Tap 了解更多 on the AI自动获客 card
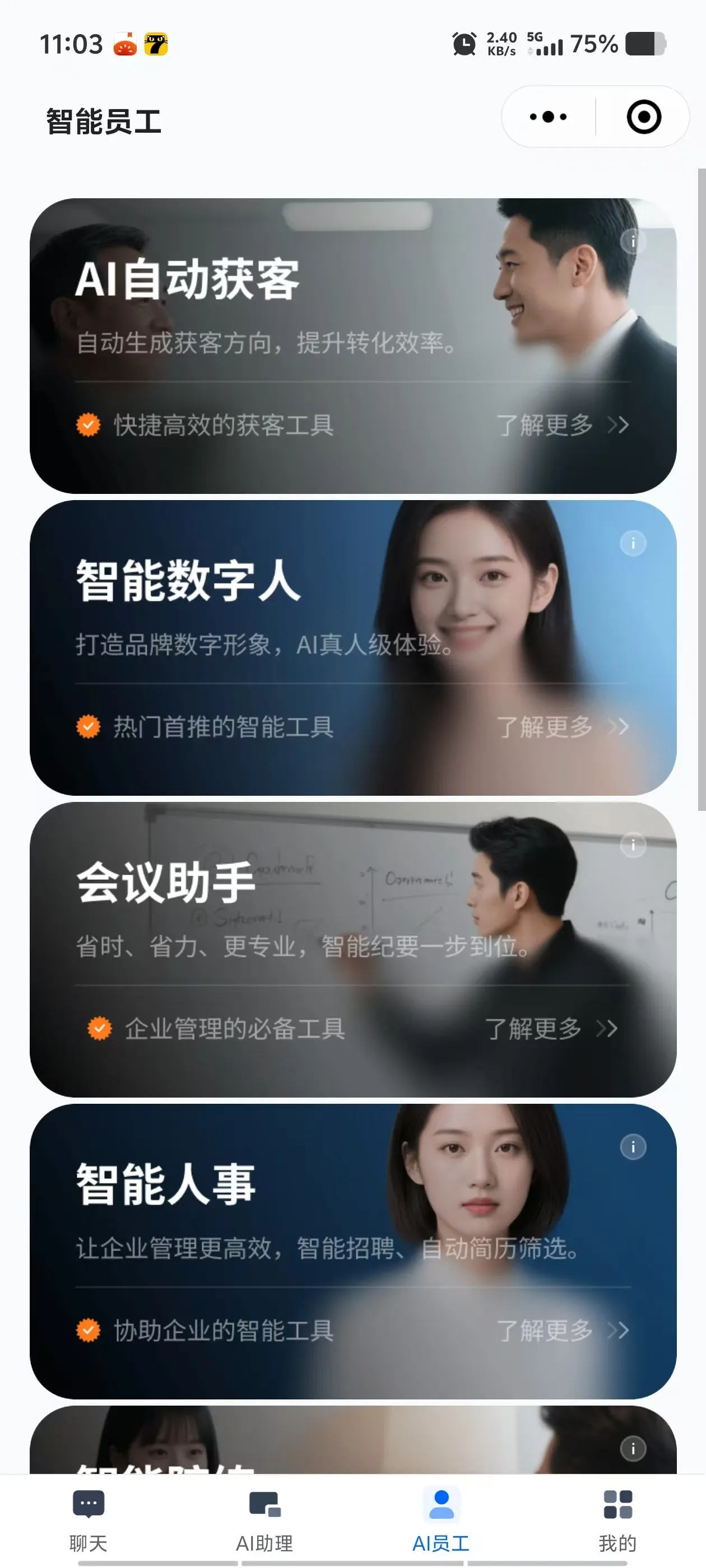706x1568 pixels. [561, 425]
